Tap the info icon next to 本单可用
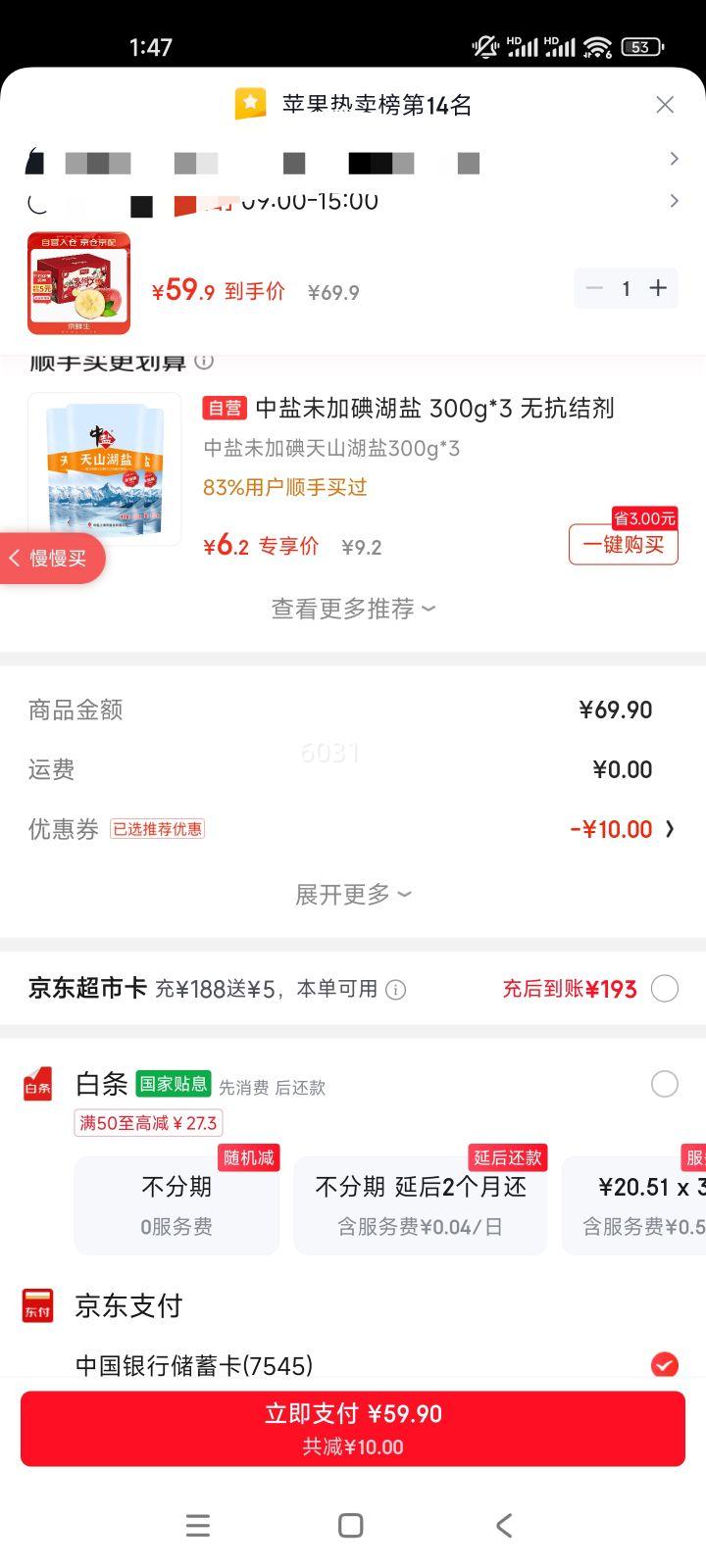Screen dimensions: 706x1568 tap(396, 990)
